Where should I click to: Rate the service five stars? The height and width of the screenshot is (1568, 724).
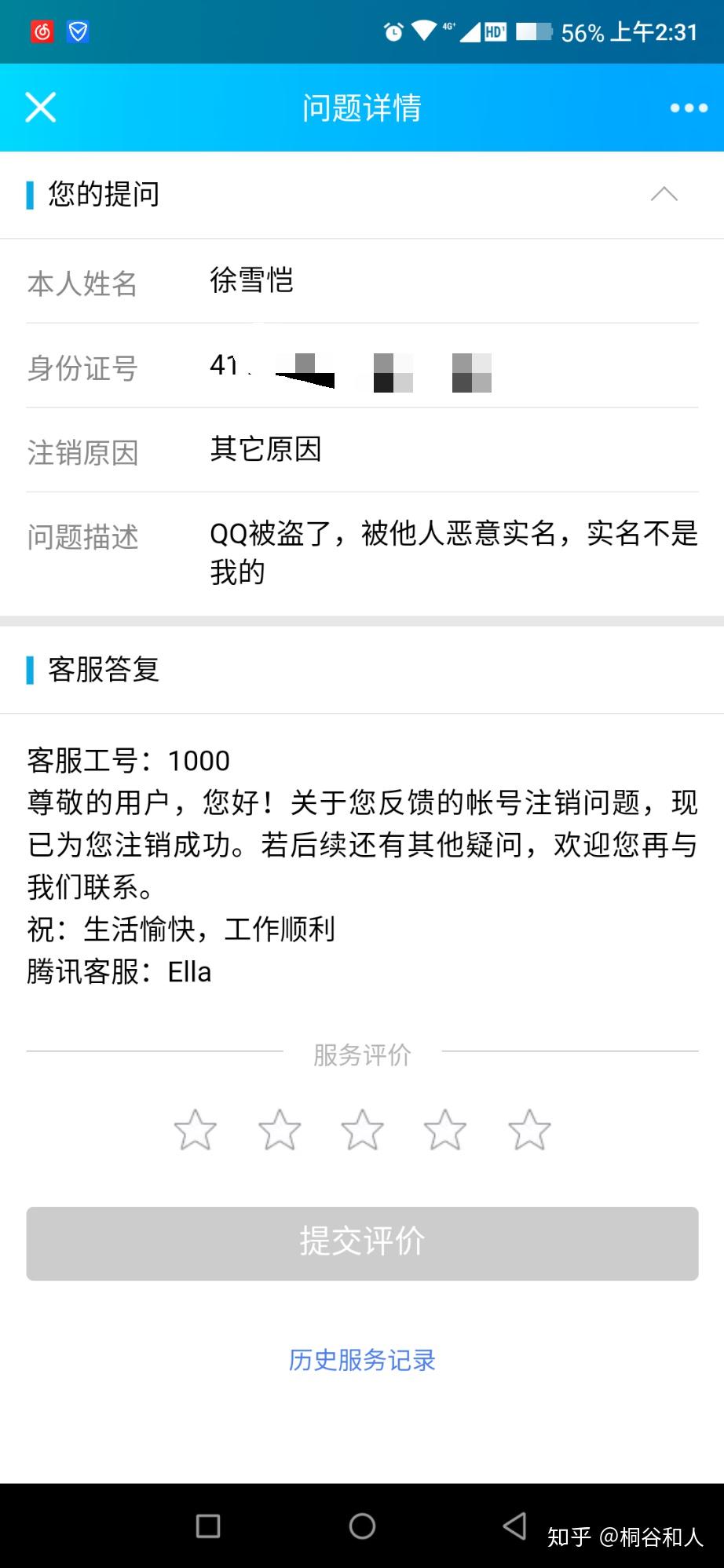pyautogui.click(x=530, y=1129)
